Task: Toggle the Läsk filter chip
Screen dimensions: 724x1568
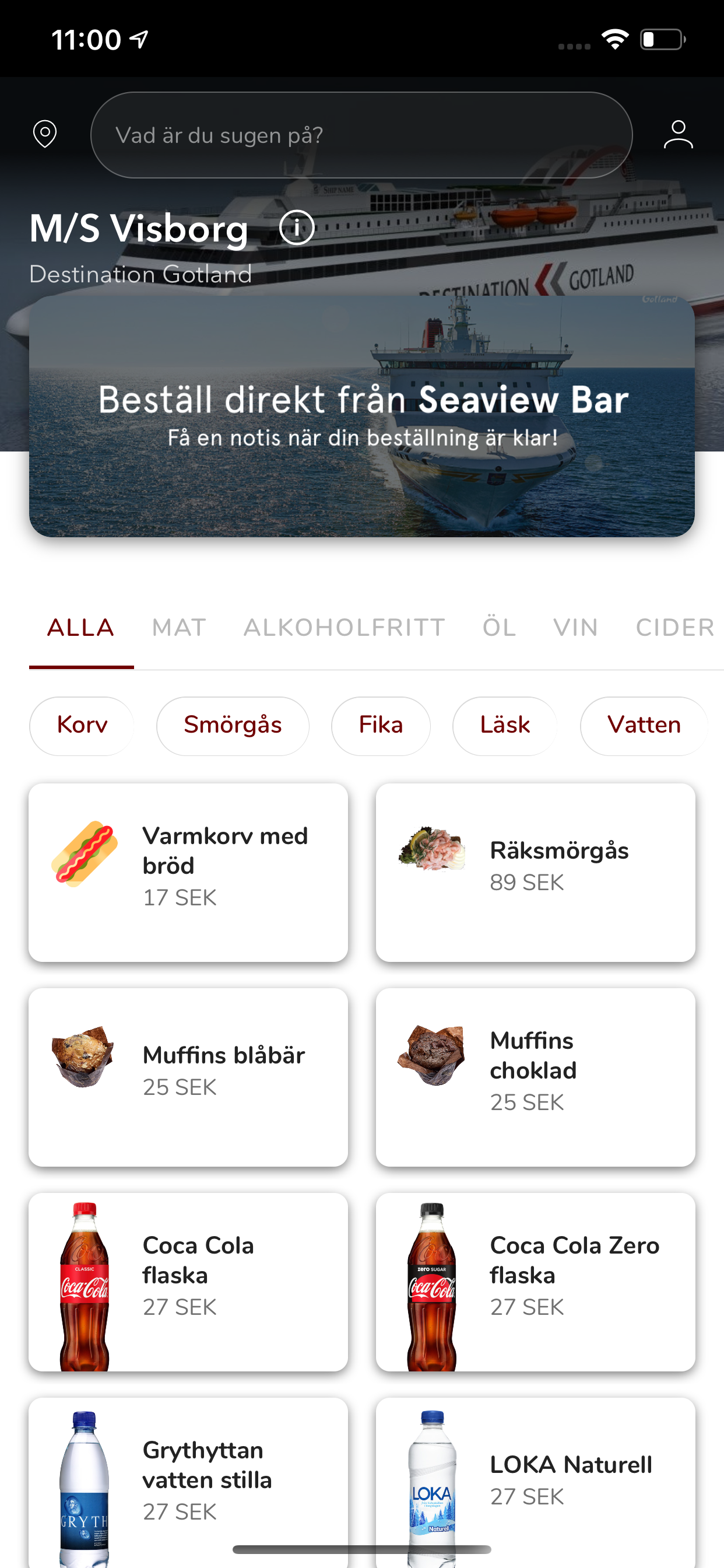Action: pyautogui.click(x=504, y=725)
